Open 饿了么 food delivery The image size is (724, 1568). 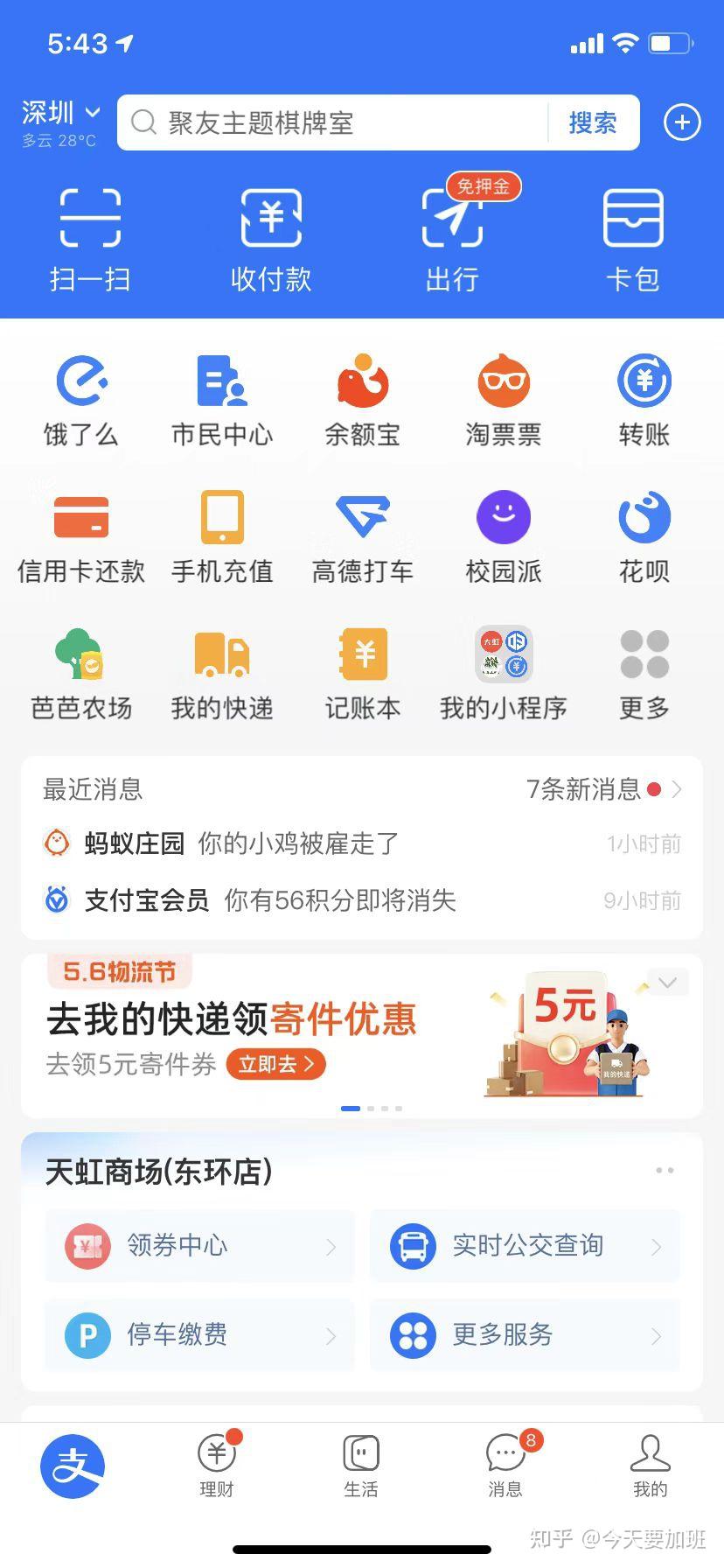tap(80, 398)
